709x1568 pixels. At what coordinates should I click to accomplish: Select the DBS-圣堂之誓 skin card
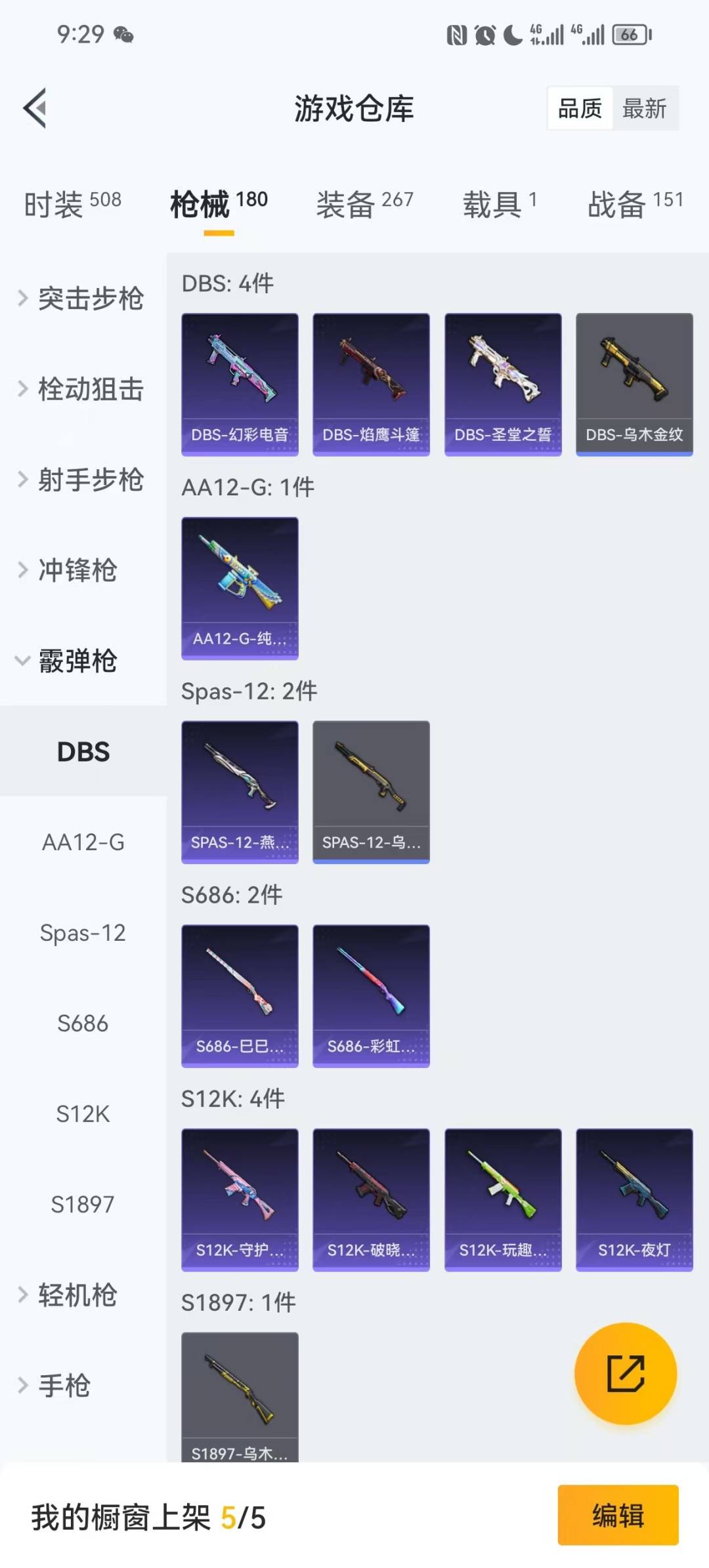(x=502, y=384)
